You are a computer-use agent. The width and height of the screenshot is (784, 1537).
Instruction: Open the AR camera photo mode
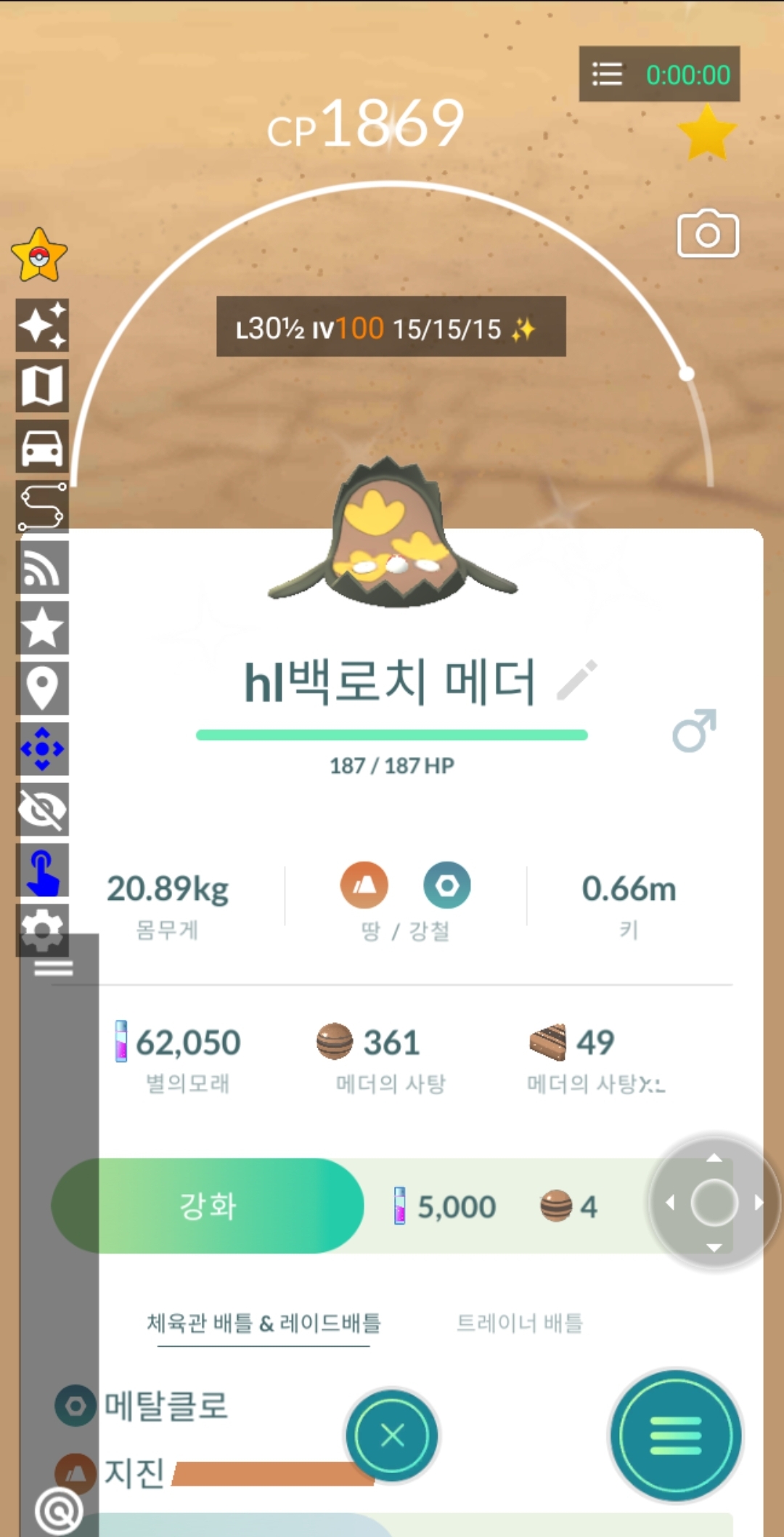click(x=708, y=234)
